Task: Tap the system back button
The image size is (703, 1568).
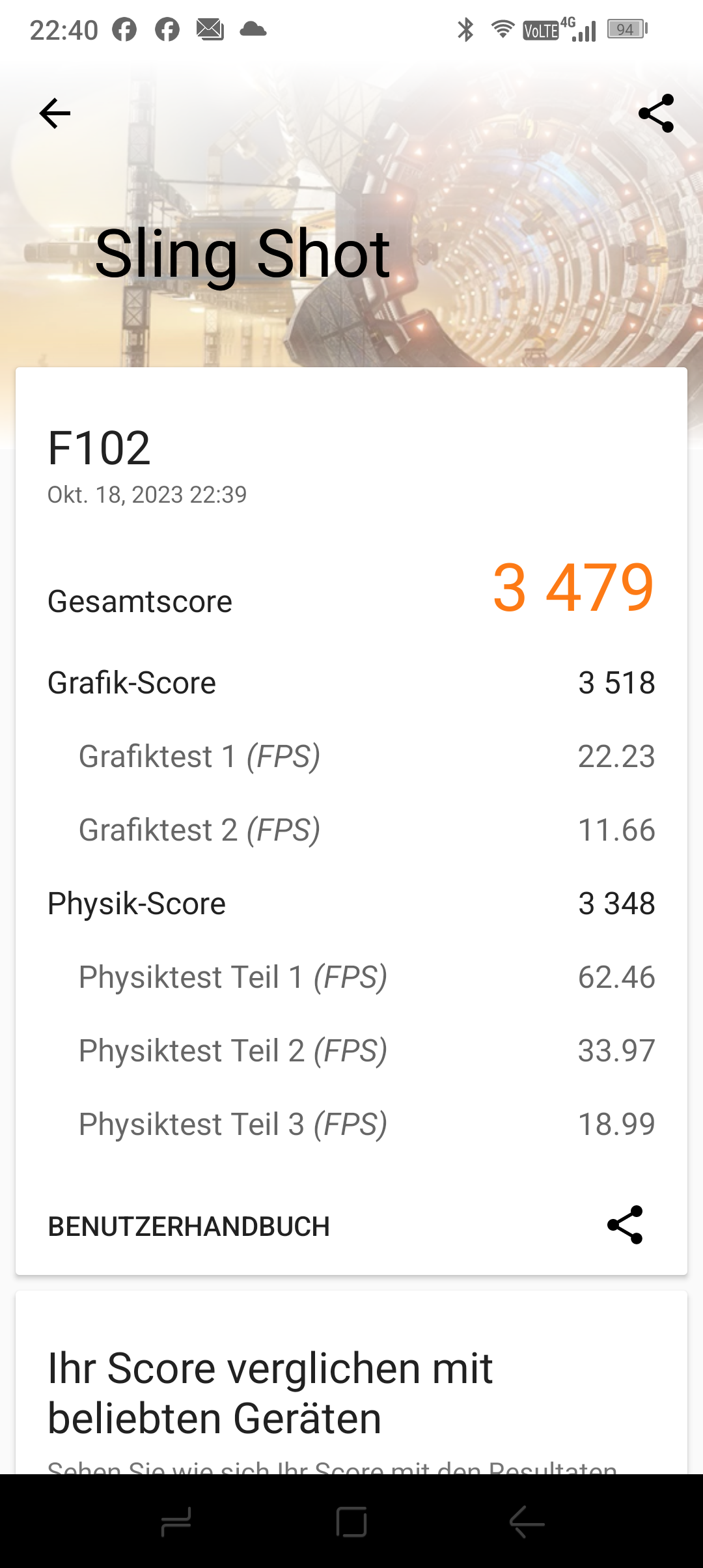Action: (527, 1522)
